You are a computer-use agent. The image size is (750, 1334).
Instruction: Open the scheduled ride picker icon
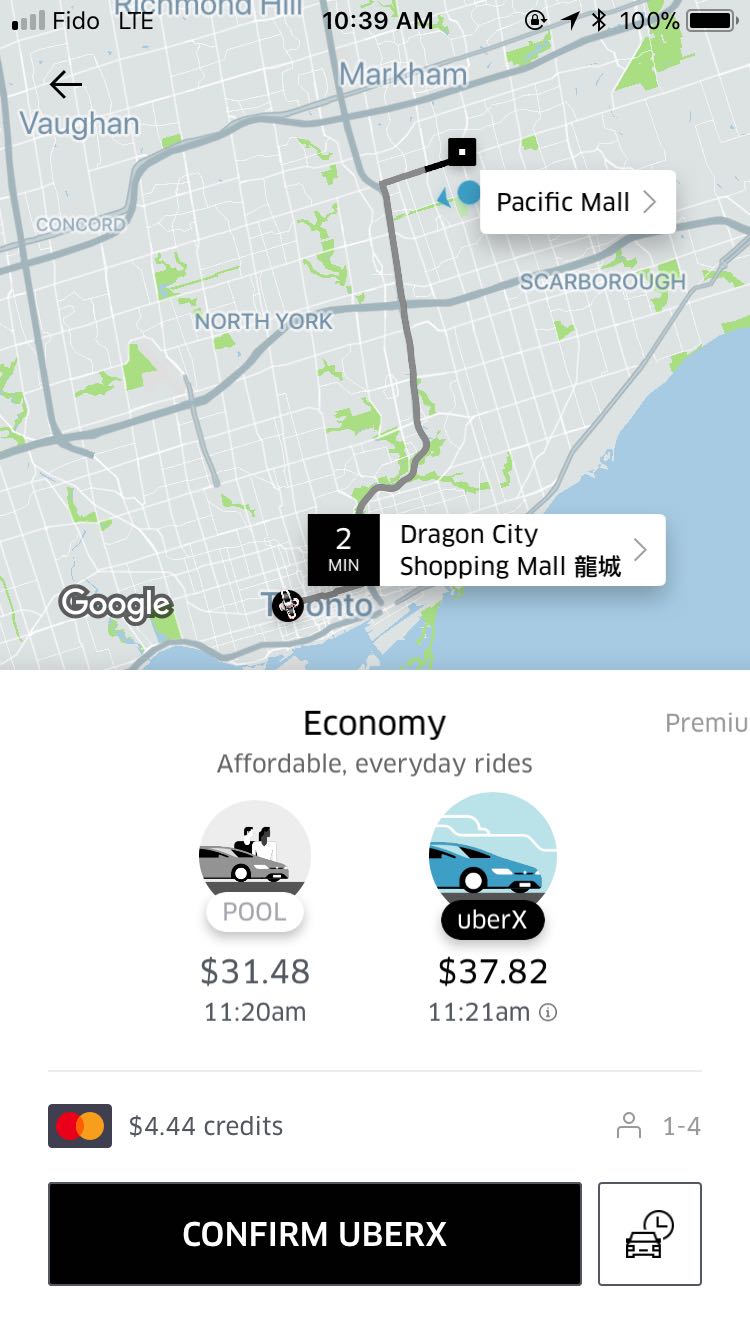(x=649, y=1233)
